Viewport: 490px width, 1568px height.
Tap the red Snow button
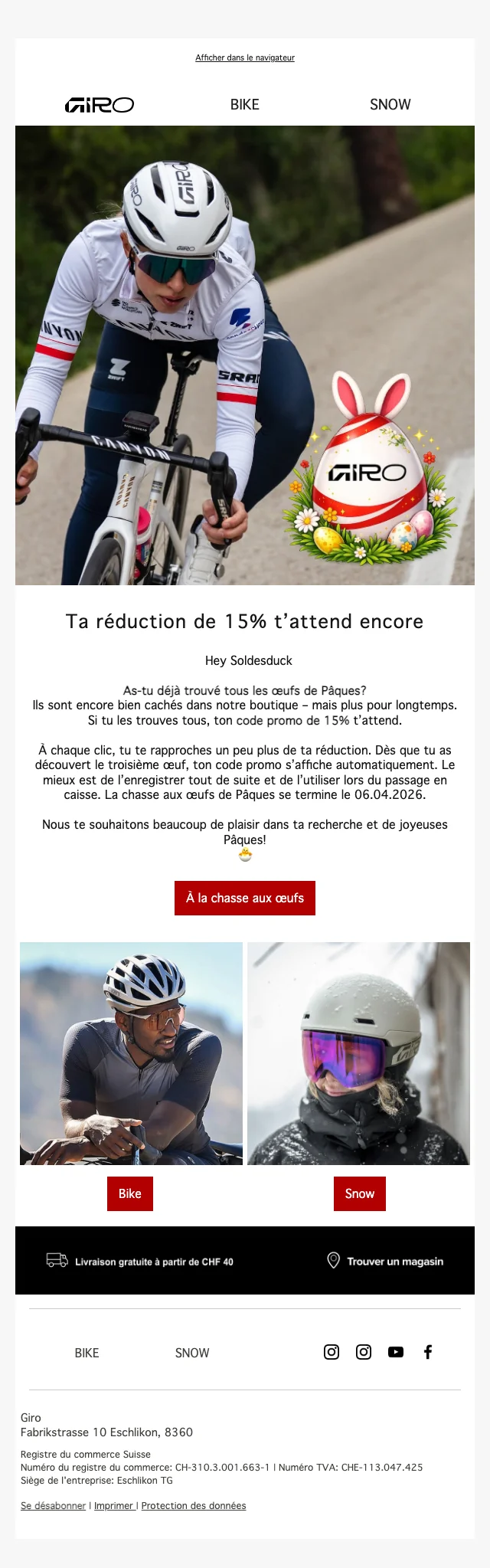click(359, 1193)
